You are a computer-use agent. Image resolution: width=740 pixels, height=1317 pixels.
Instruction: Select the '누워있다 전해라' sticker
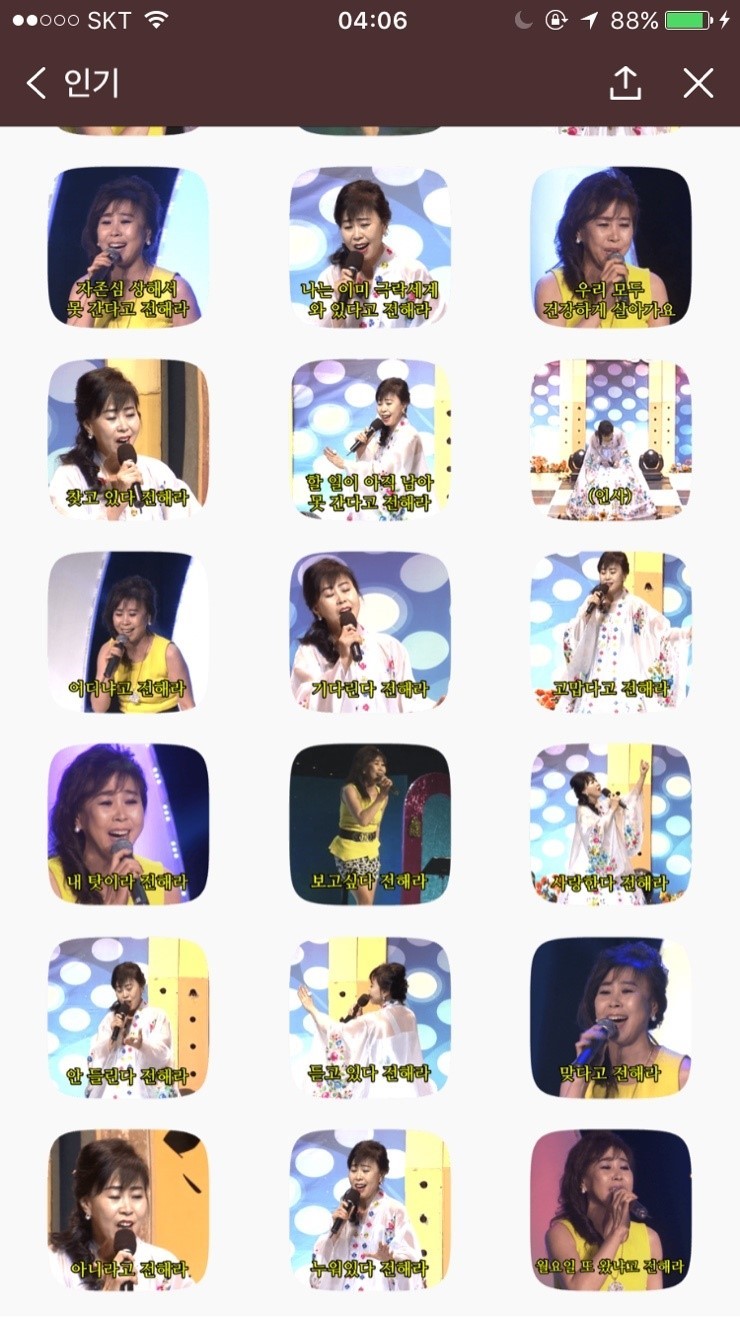coord(370,1210)
